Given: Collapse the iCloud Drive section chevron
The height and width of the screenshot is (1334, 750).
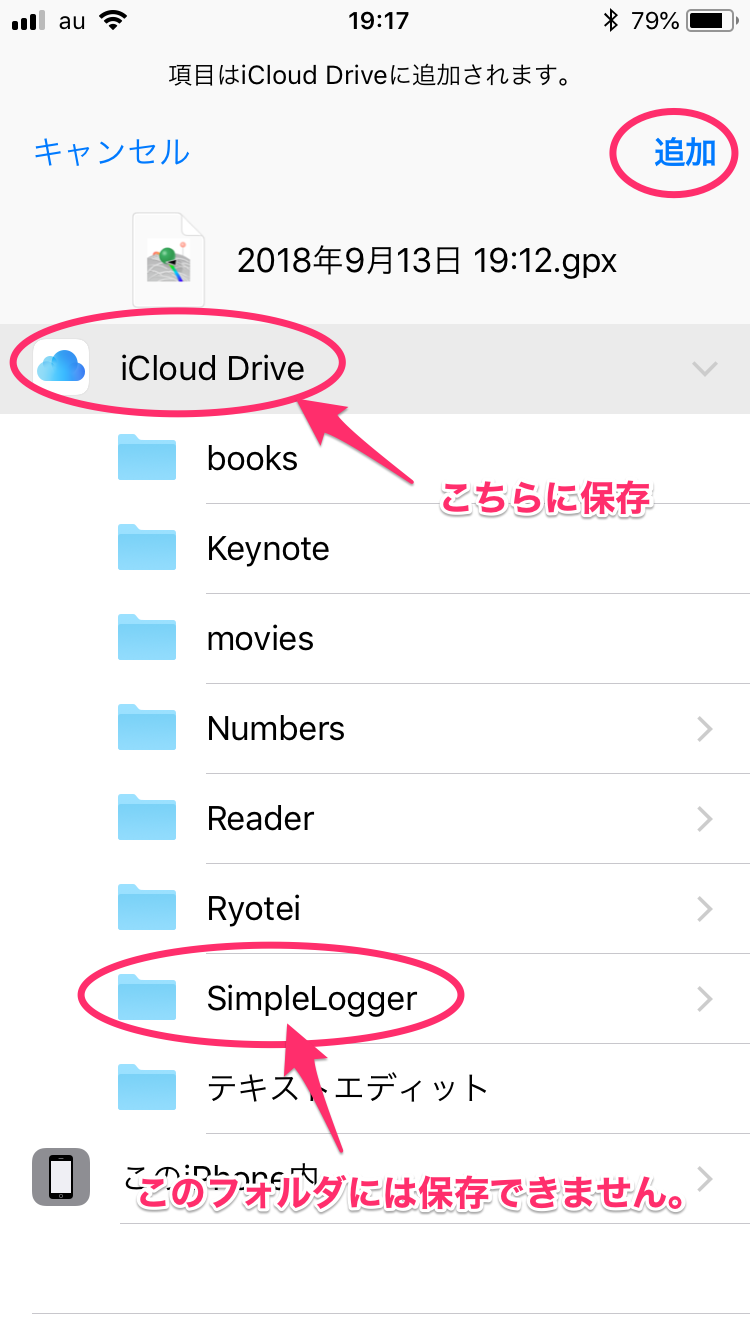Looking at the screenshot, I should [706, 368].
